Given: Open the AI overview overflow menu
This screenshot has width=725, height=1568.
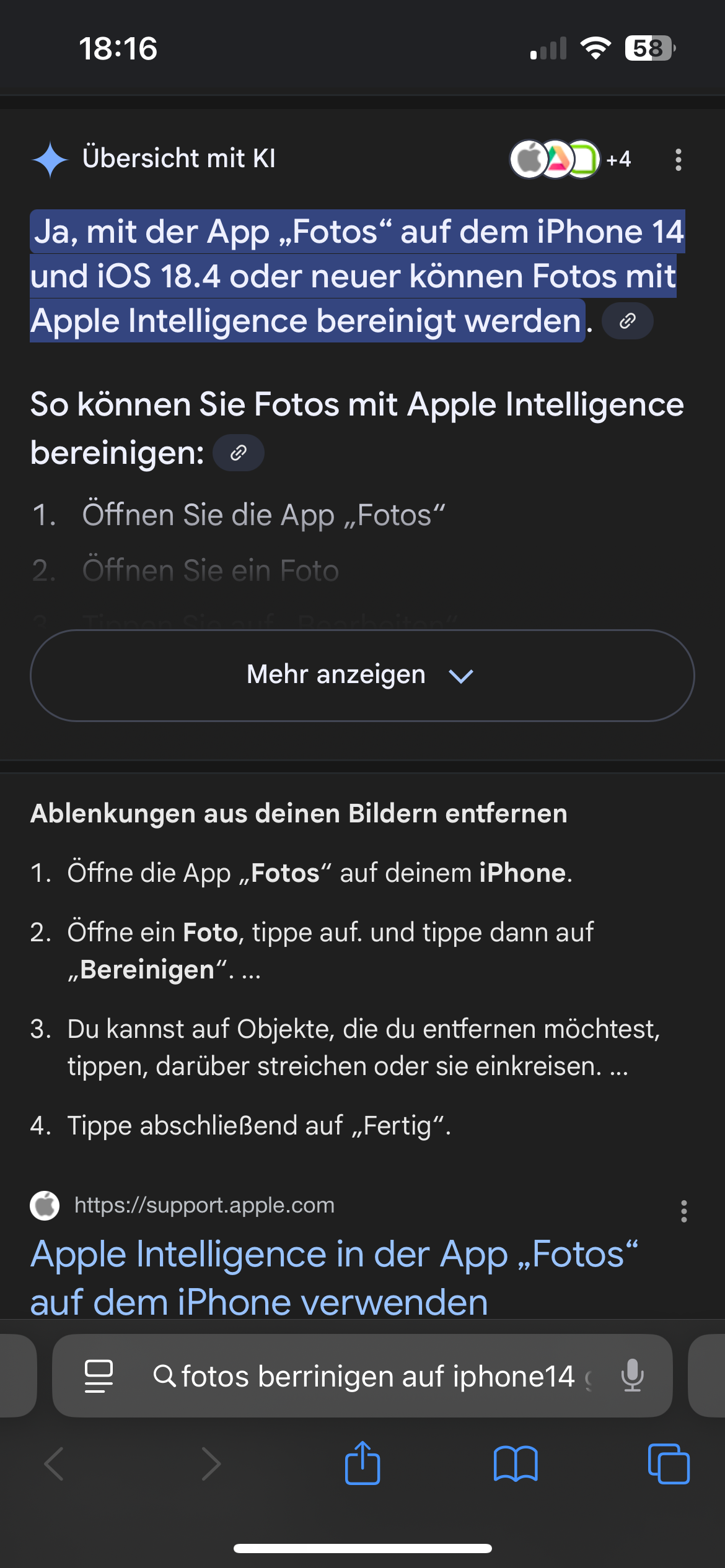Looking at the screenshot, I should (x=679, y=160).
